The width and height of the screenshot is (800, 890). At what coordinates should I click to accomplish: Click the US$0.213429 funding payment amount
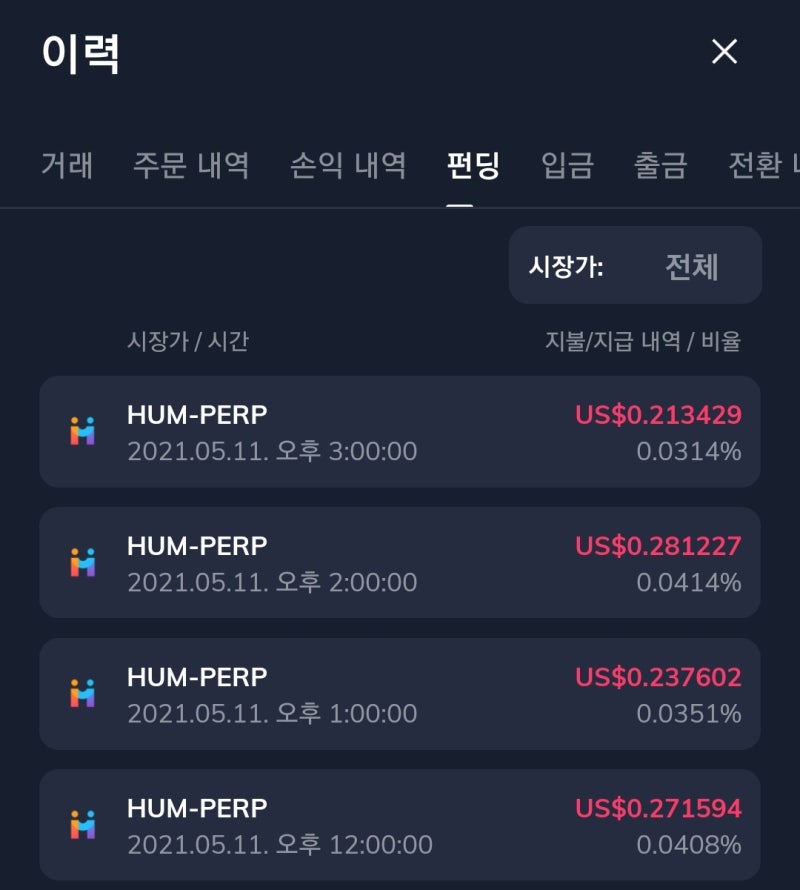[658, 413]
